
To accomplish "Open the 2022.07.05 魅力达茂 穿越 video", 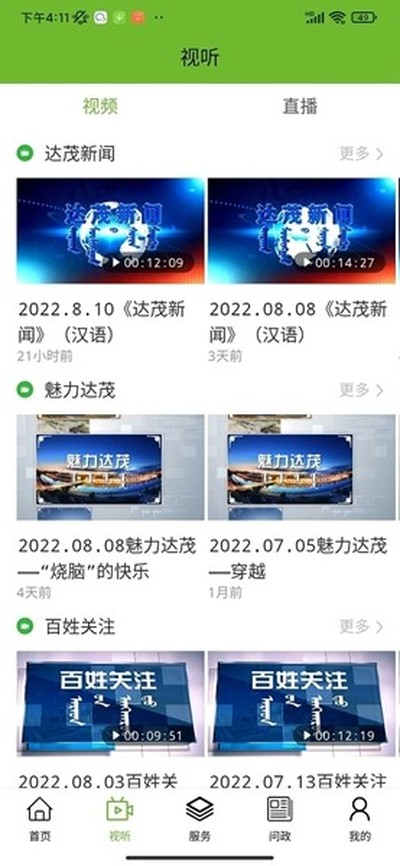I will [x=302, y=467].
